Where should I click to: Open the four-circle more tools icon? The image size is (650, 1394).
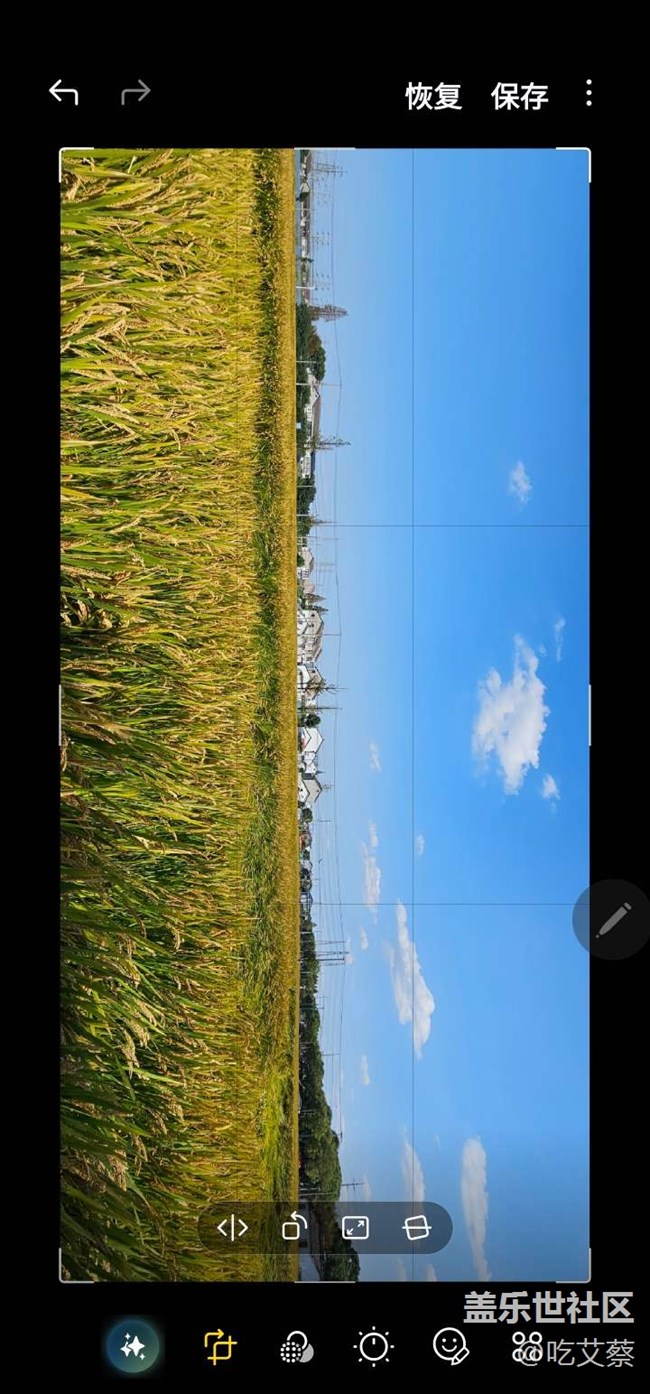tap(527, 1347)
